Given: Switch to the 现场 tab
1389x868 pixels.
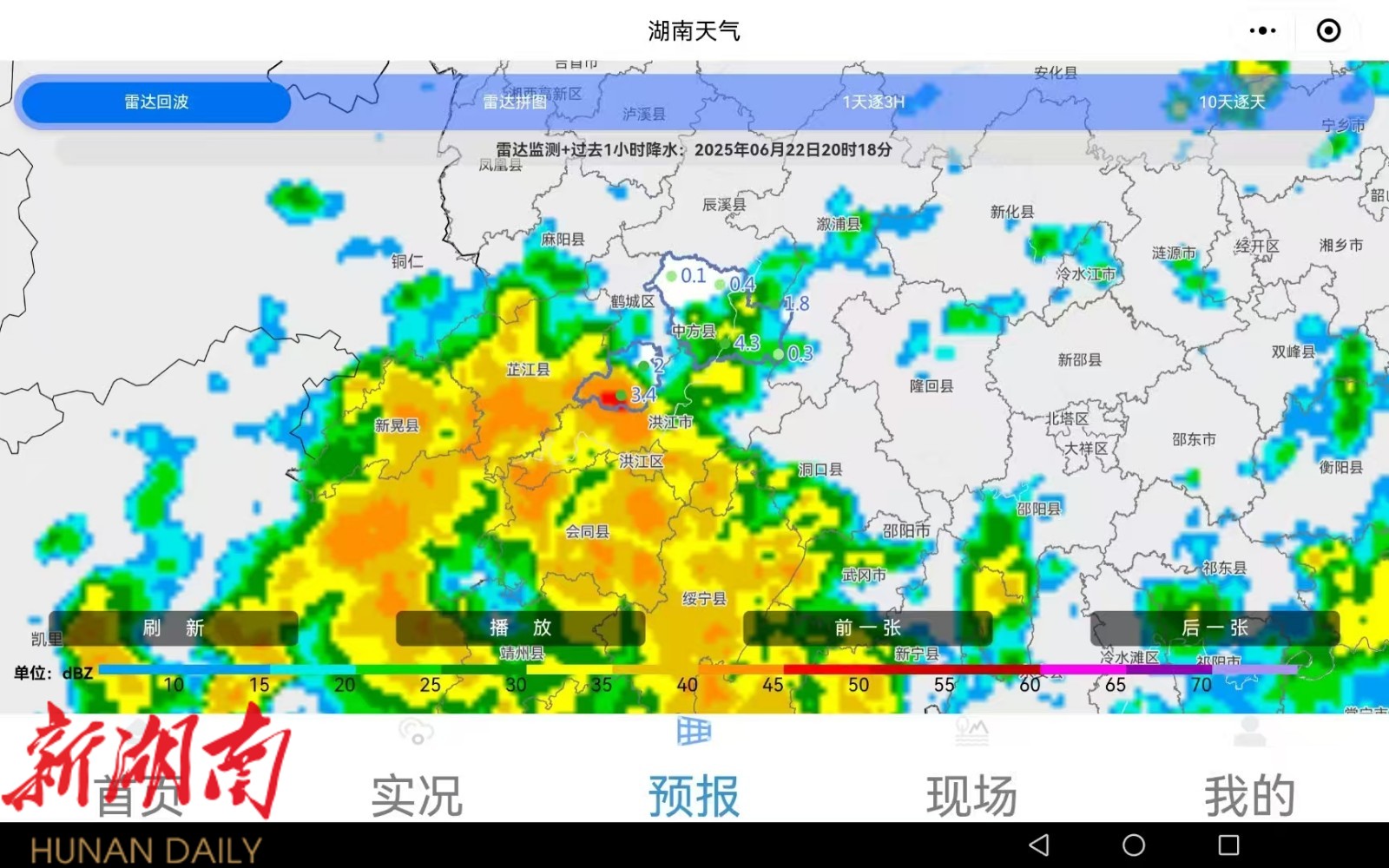Looking at the screenshot, I should coord(971,773).
